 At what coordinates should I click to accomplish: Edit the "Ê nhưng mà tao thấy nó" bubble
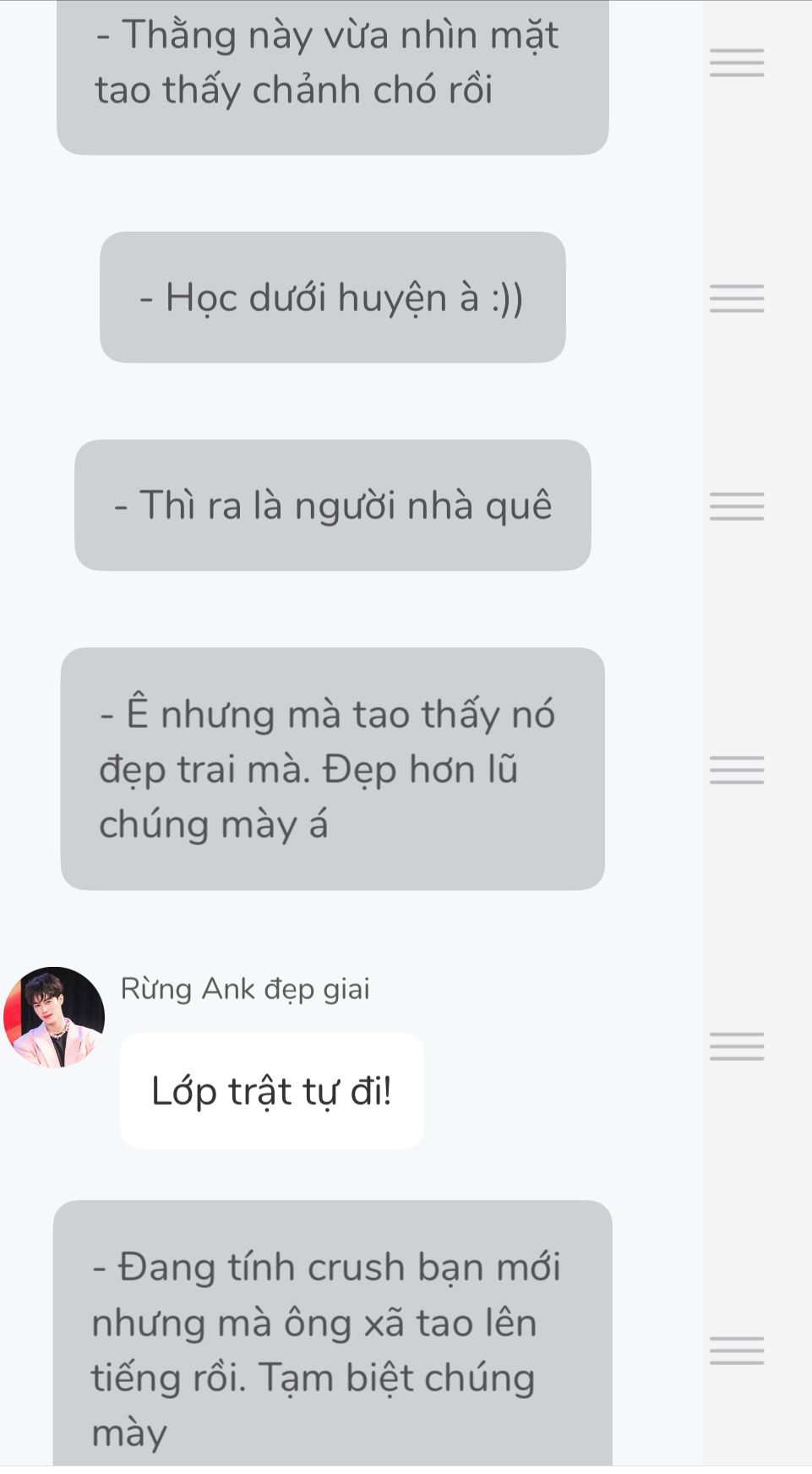click(333, 769)
